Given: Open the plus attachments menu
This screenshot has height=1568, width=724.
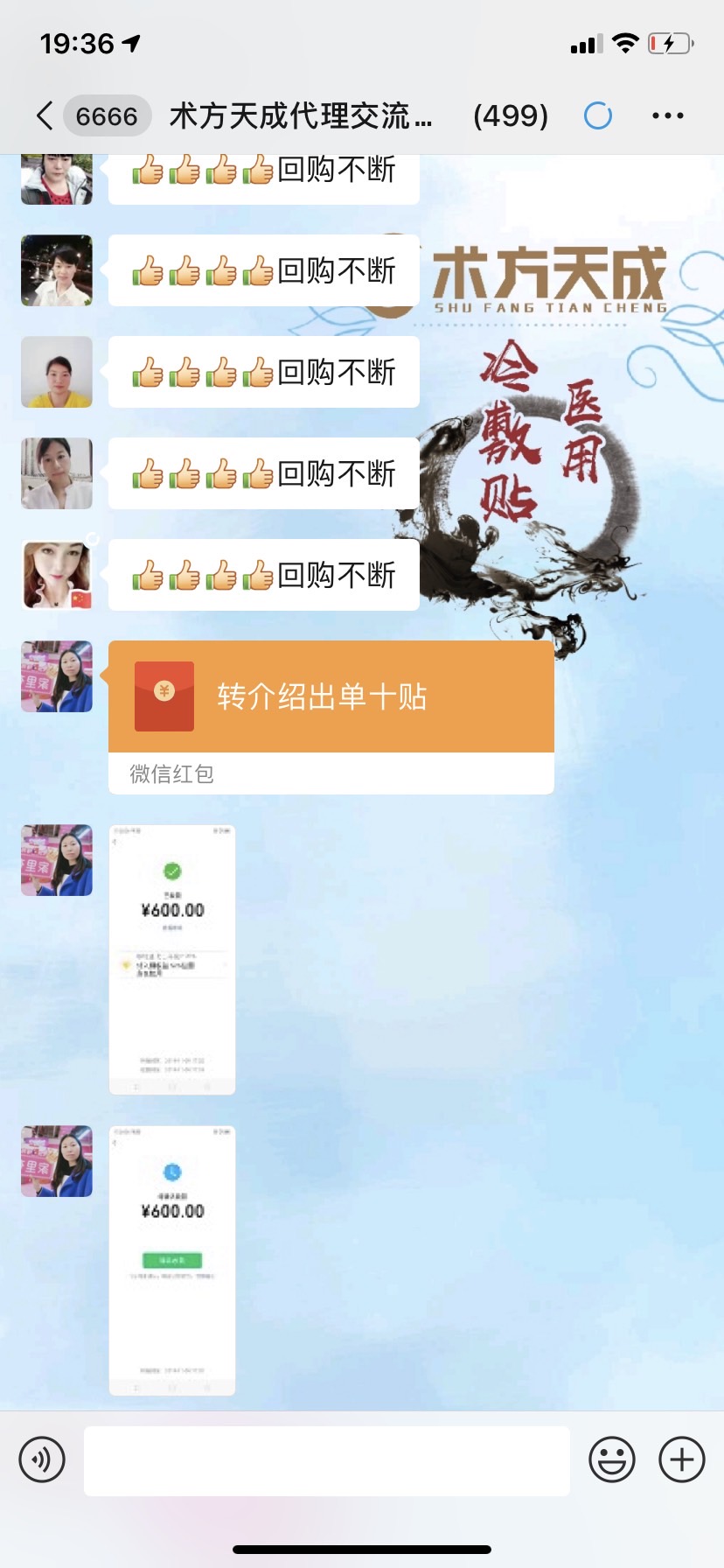Looking at the screenshot, I should point(682,1459).
